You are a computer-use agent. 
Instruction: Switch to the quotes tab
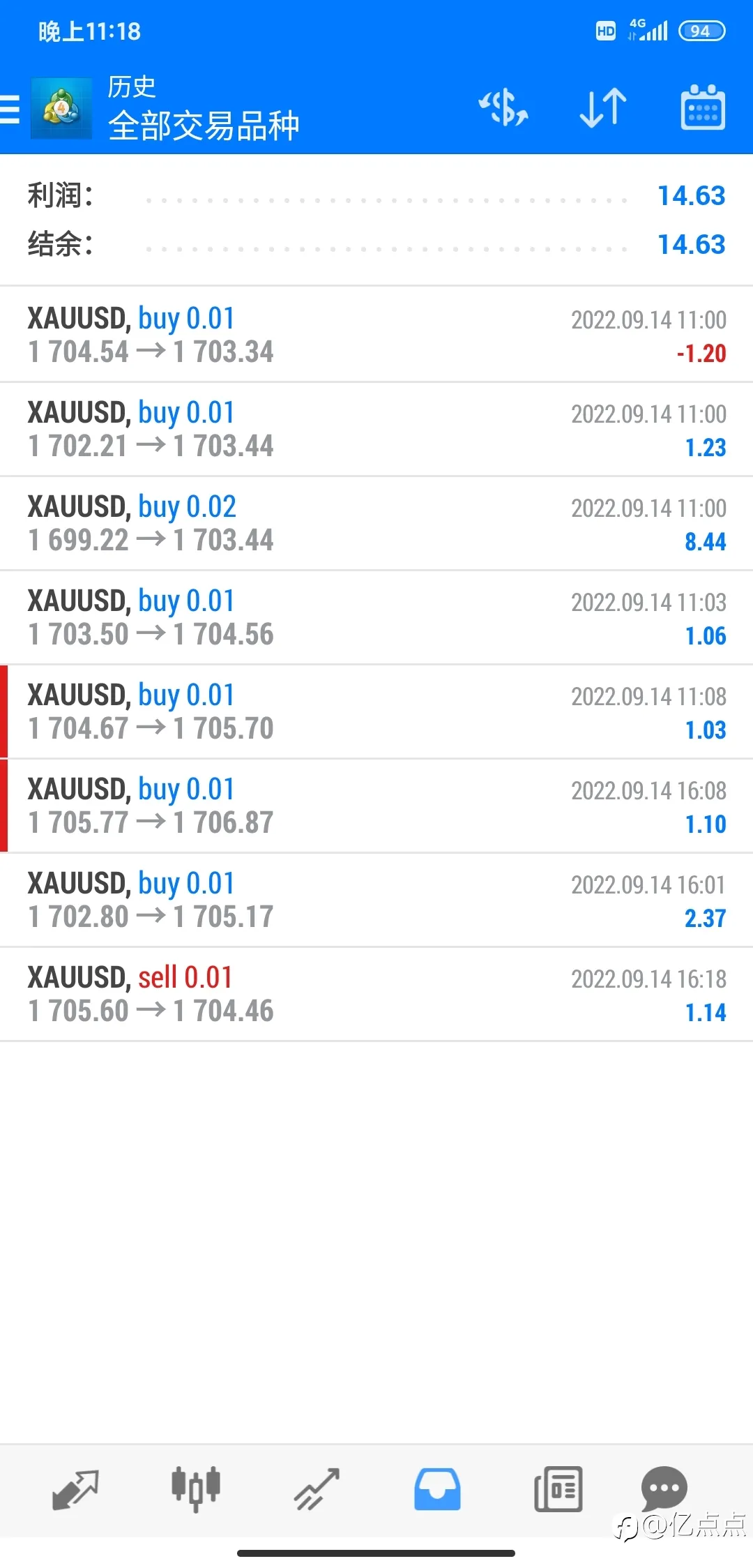[75, 1489]
